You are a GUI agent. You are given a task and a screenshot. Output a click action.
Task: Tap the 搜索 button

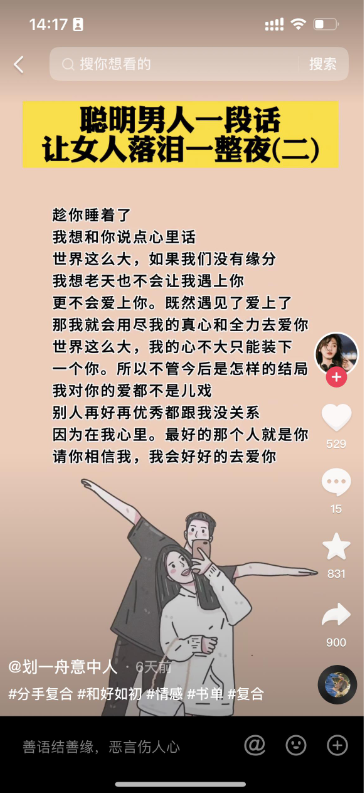coord(323,64)
